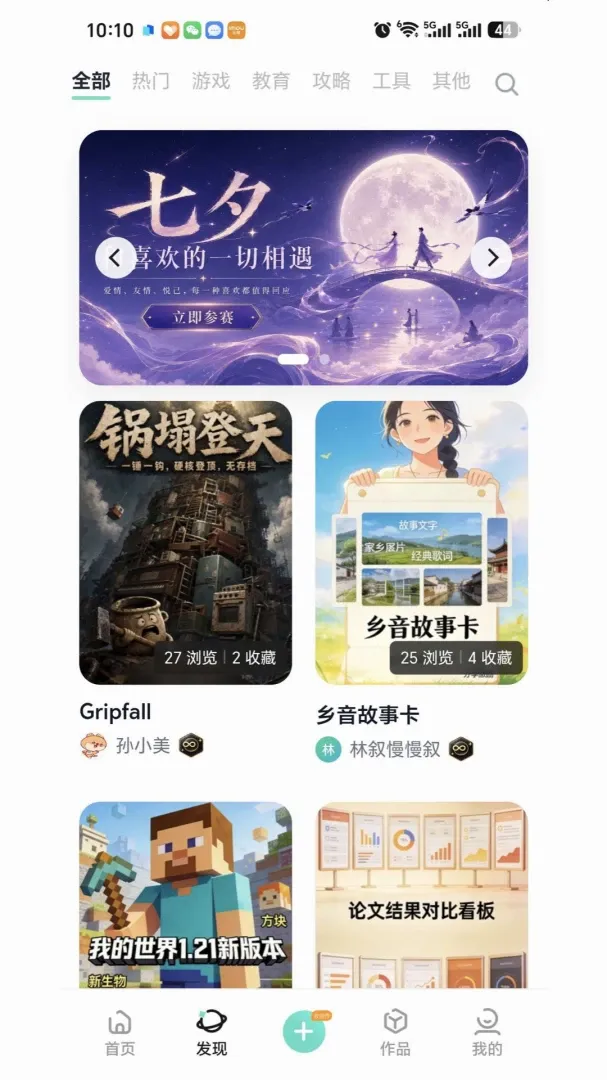Create new content with the plus button

tap(304, 1032)
